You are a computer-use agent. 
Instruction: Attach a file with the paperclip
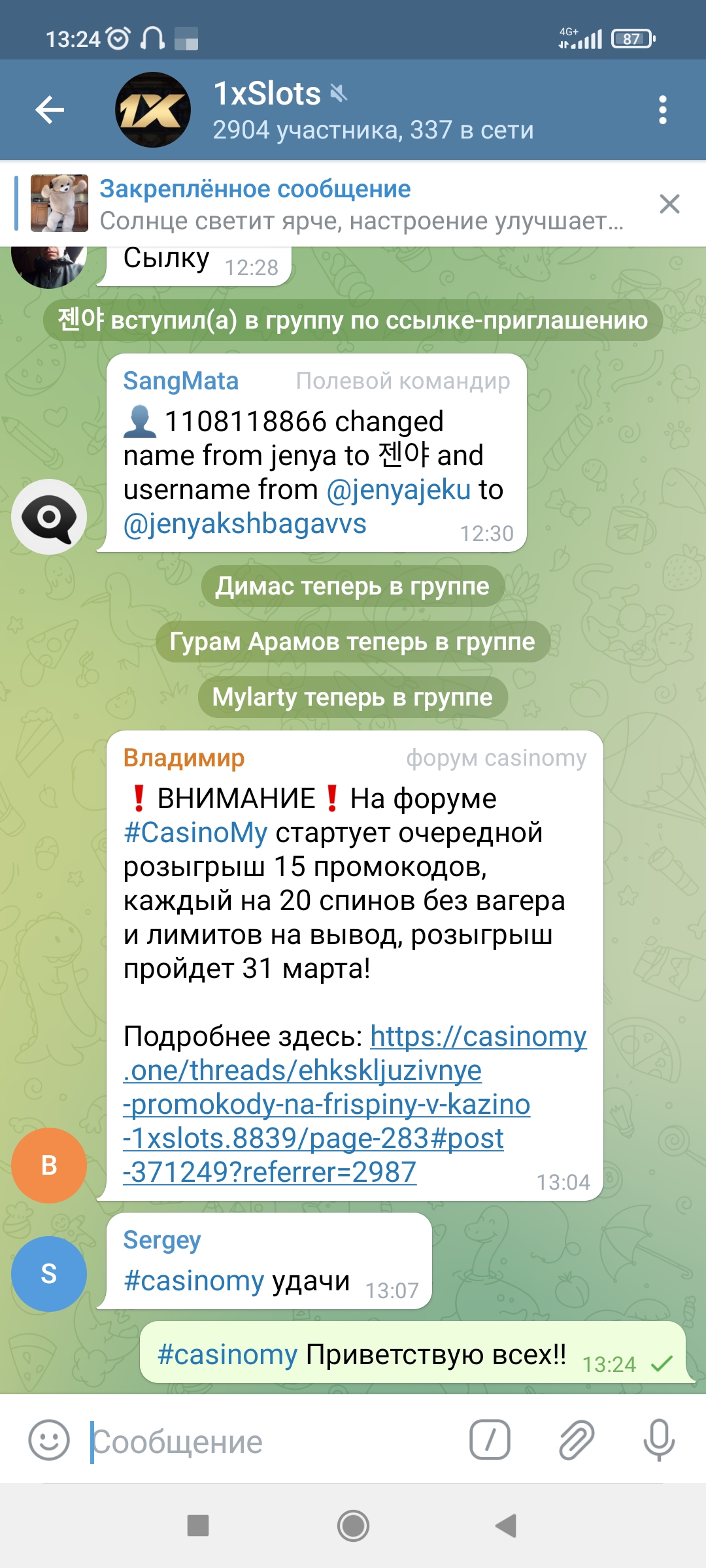click(x=576, y=1440)
